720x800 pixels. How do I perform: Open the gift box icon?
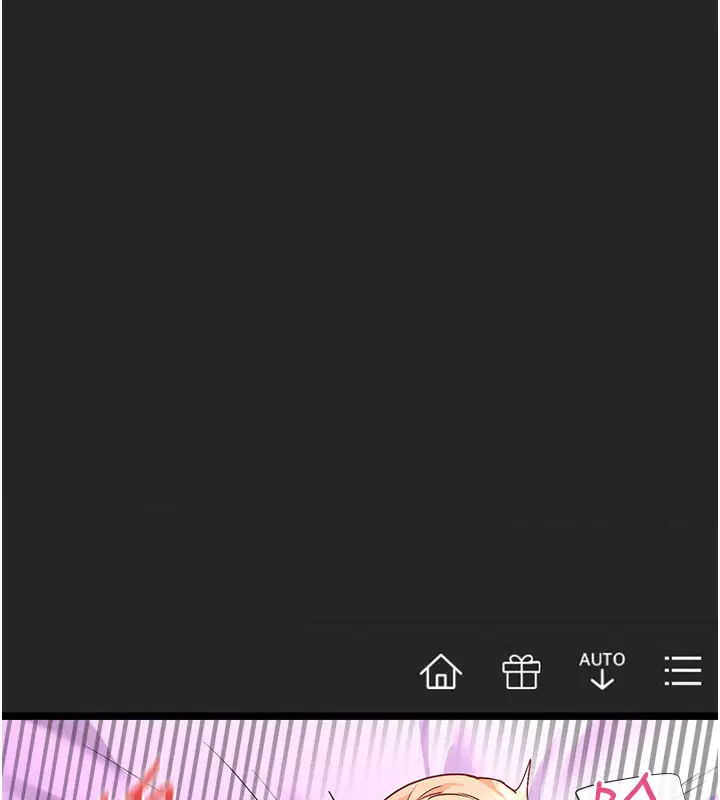pyautogui.click(x=521, y=671)
